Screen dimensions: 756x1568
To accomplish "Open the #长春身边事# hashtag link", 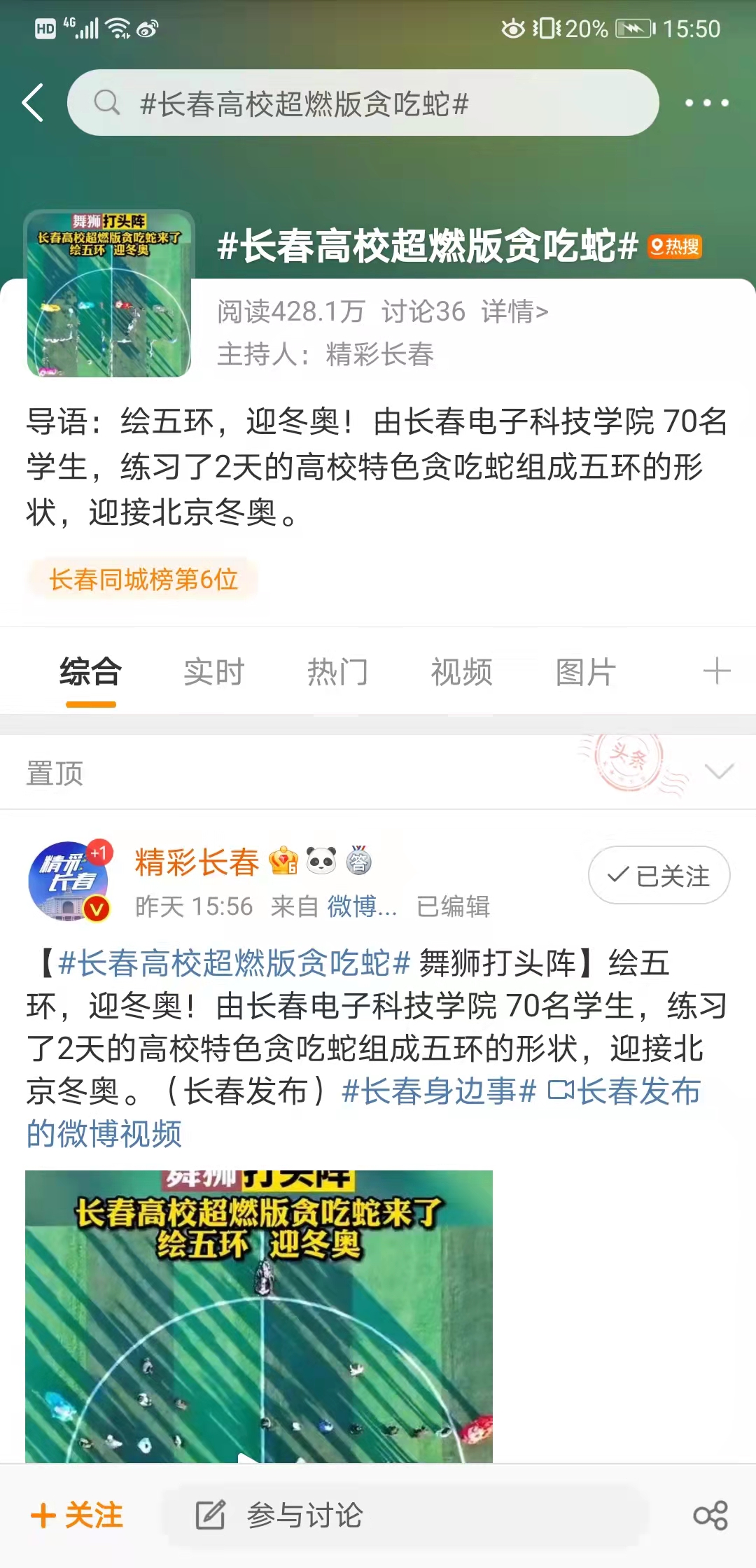I will pyautogui.click(x=439, y=1091).
